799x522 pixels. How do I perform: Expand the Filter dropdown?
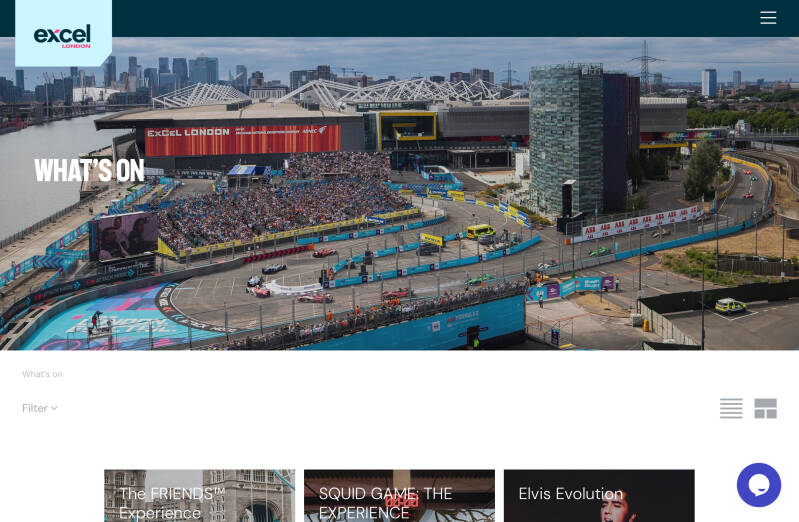(40, 408)
